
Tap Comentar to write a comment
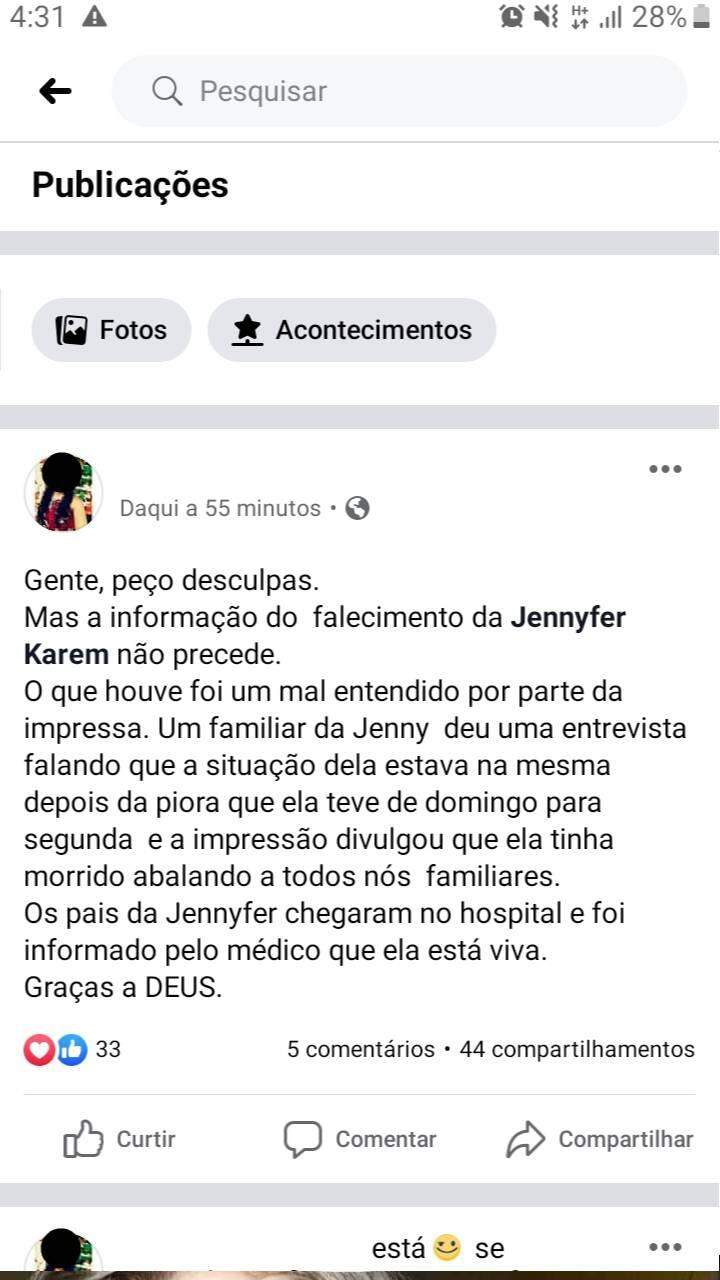coord(360,1139)
